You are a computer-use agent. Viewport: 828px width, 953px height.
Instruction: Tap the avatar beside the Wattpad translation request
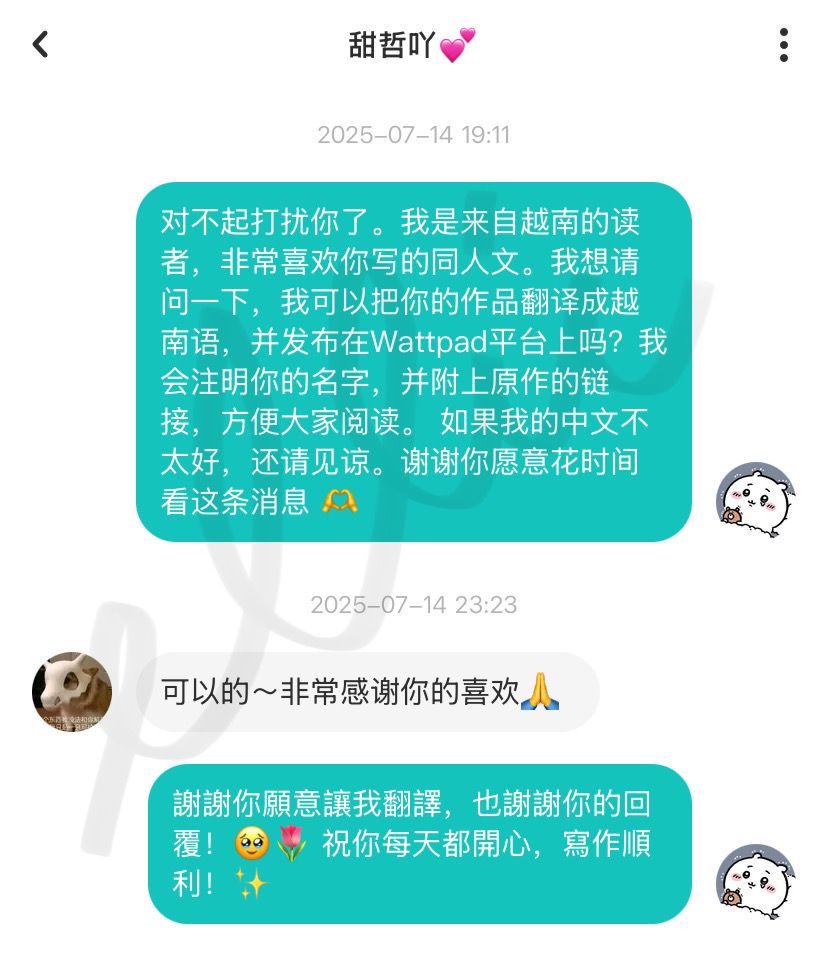click(x=755, y=497)
